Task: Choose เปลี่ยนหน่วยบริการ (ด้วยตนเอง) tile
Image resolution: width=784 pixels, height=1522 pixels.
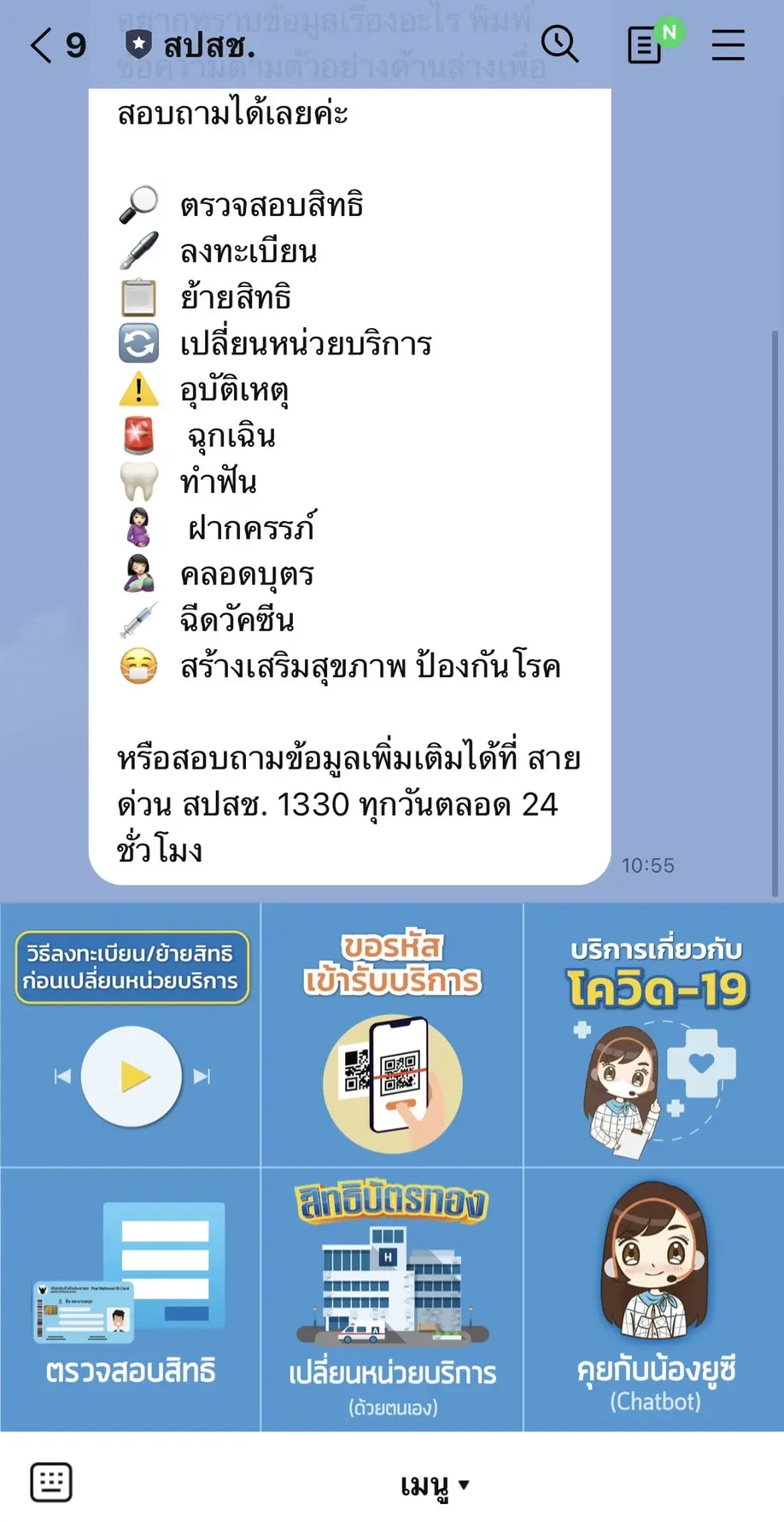Action: point(392,1298)
